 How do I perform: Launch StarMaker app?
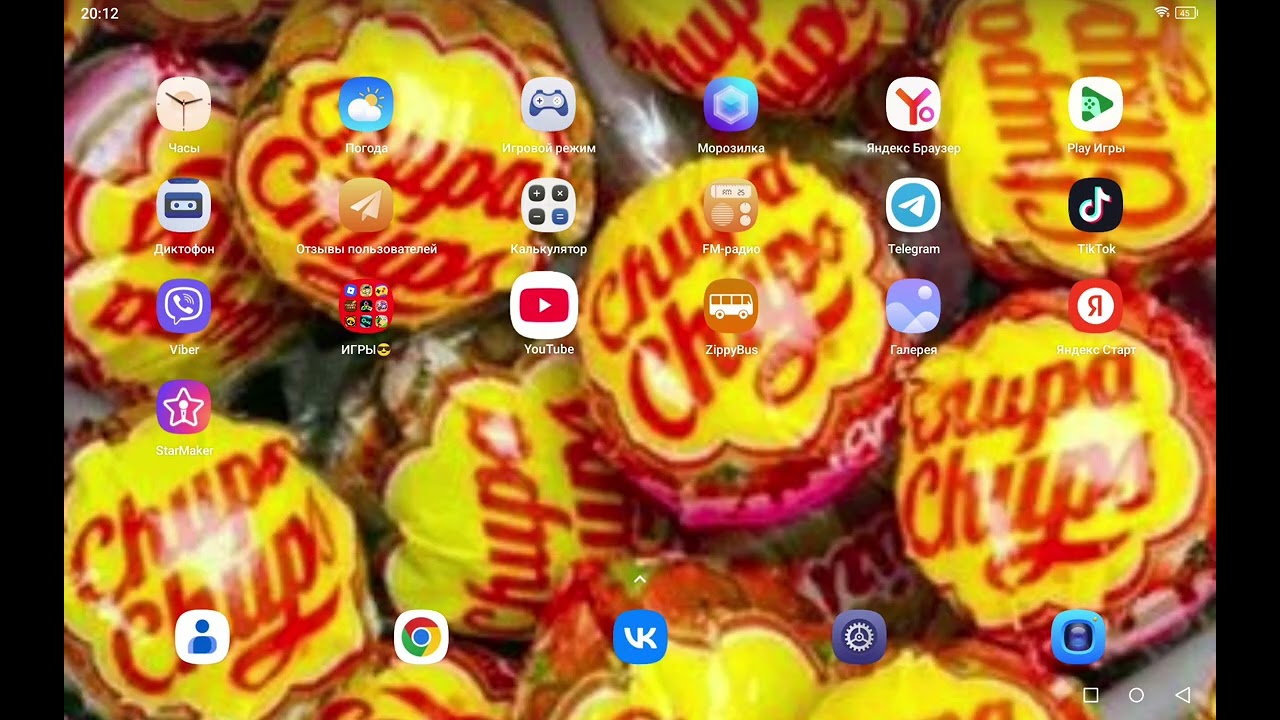pyautogui.click(x=184, y=407)
